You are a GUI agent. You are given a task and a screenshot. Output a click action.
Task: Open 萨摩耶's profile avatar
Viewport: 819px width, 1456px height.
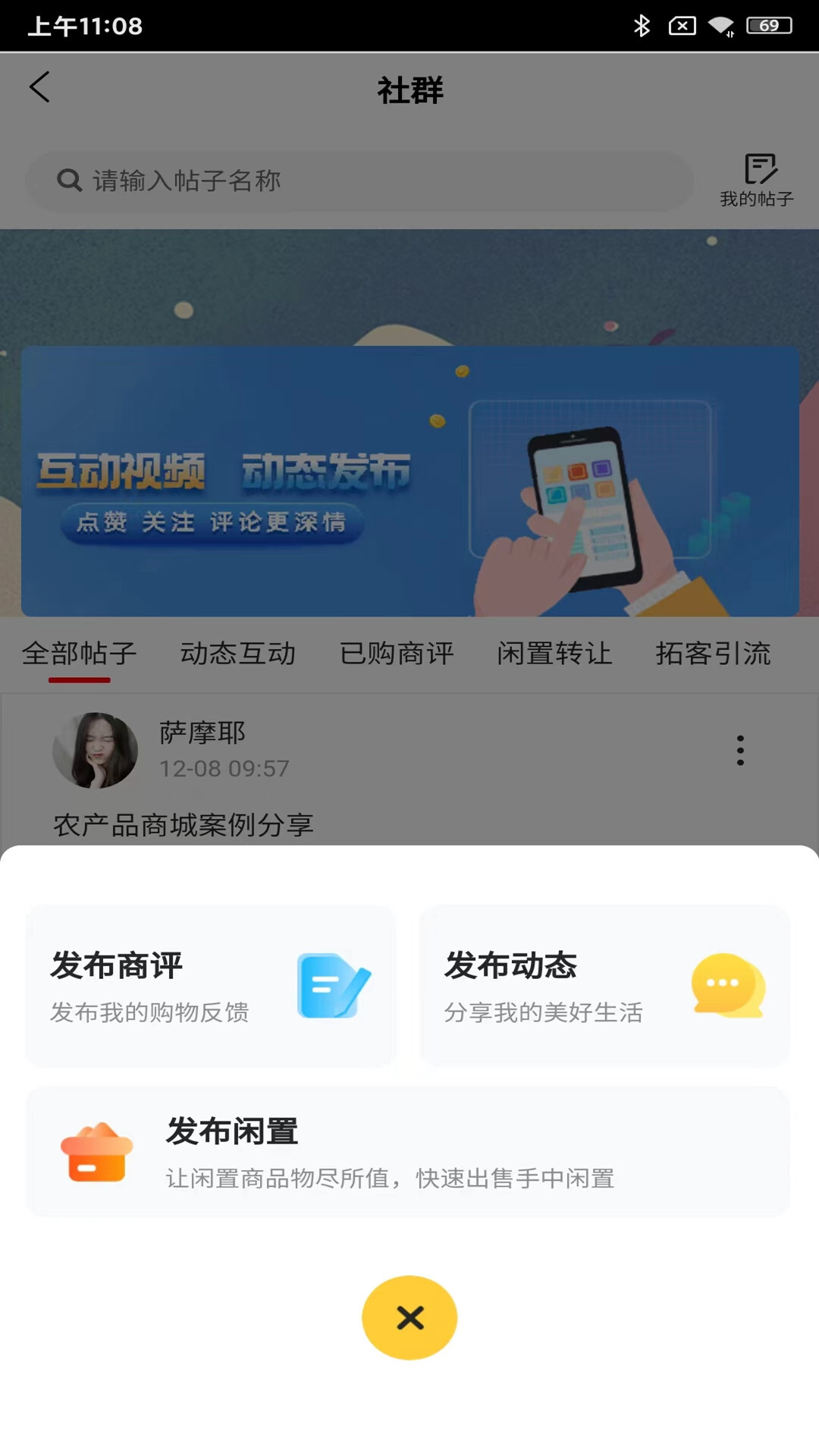96,750
